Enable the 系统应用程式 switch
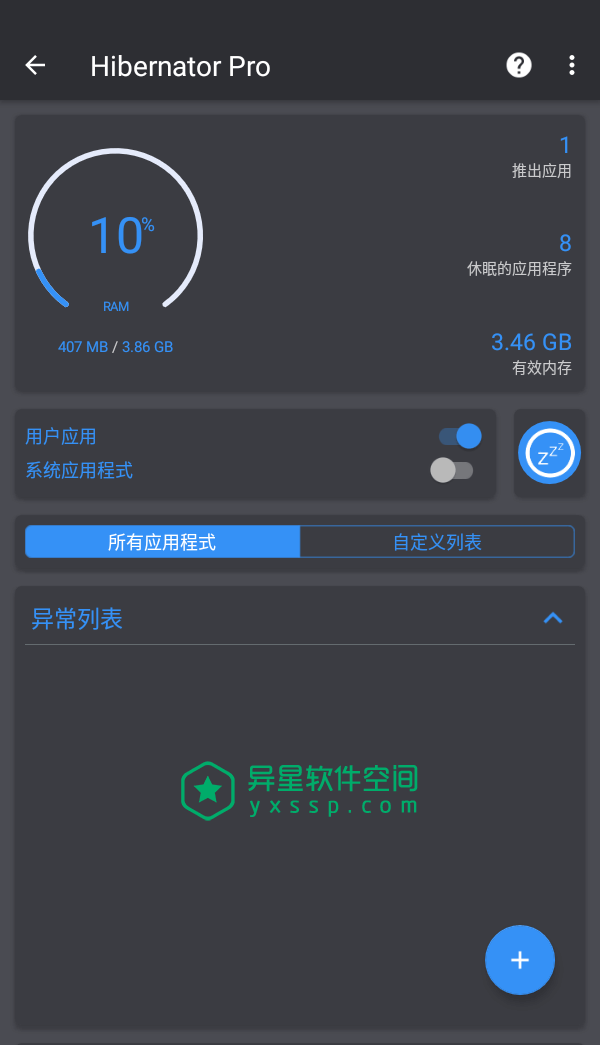 (451, 470)
